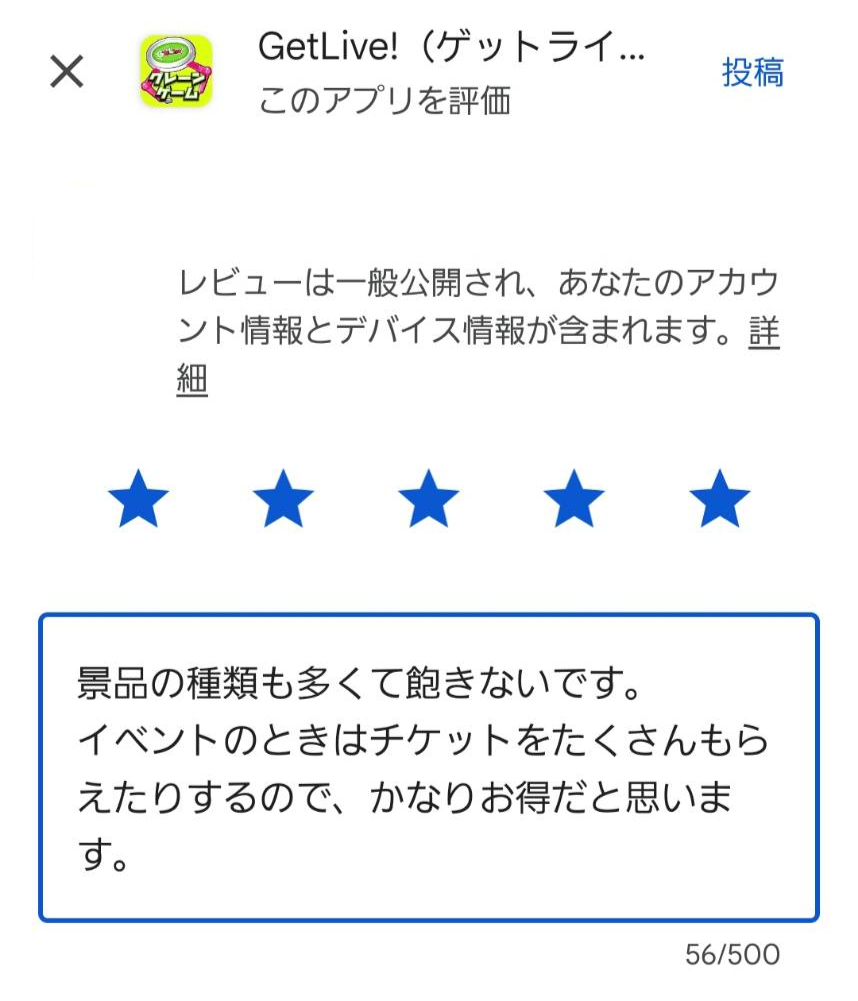Close the review screen with the X

click(66, 72)
